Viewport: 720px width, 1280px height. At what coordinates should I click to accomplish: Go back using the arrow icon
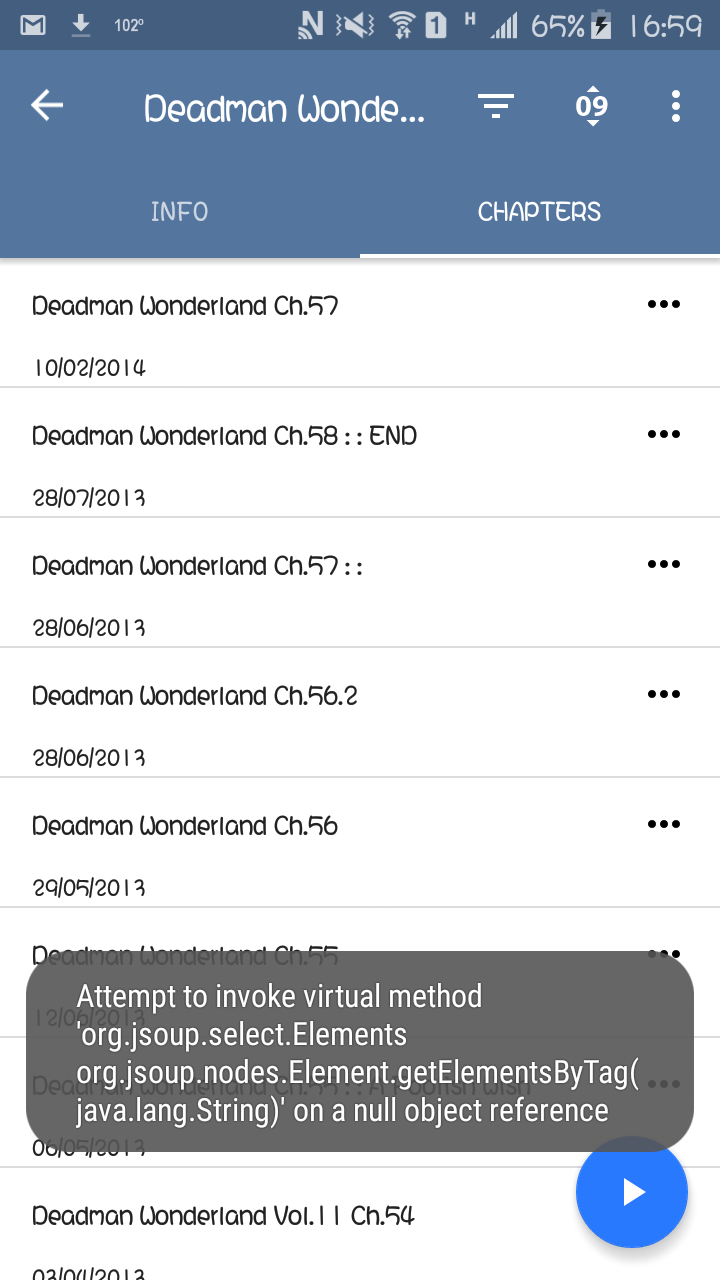47,105
